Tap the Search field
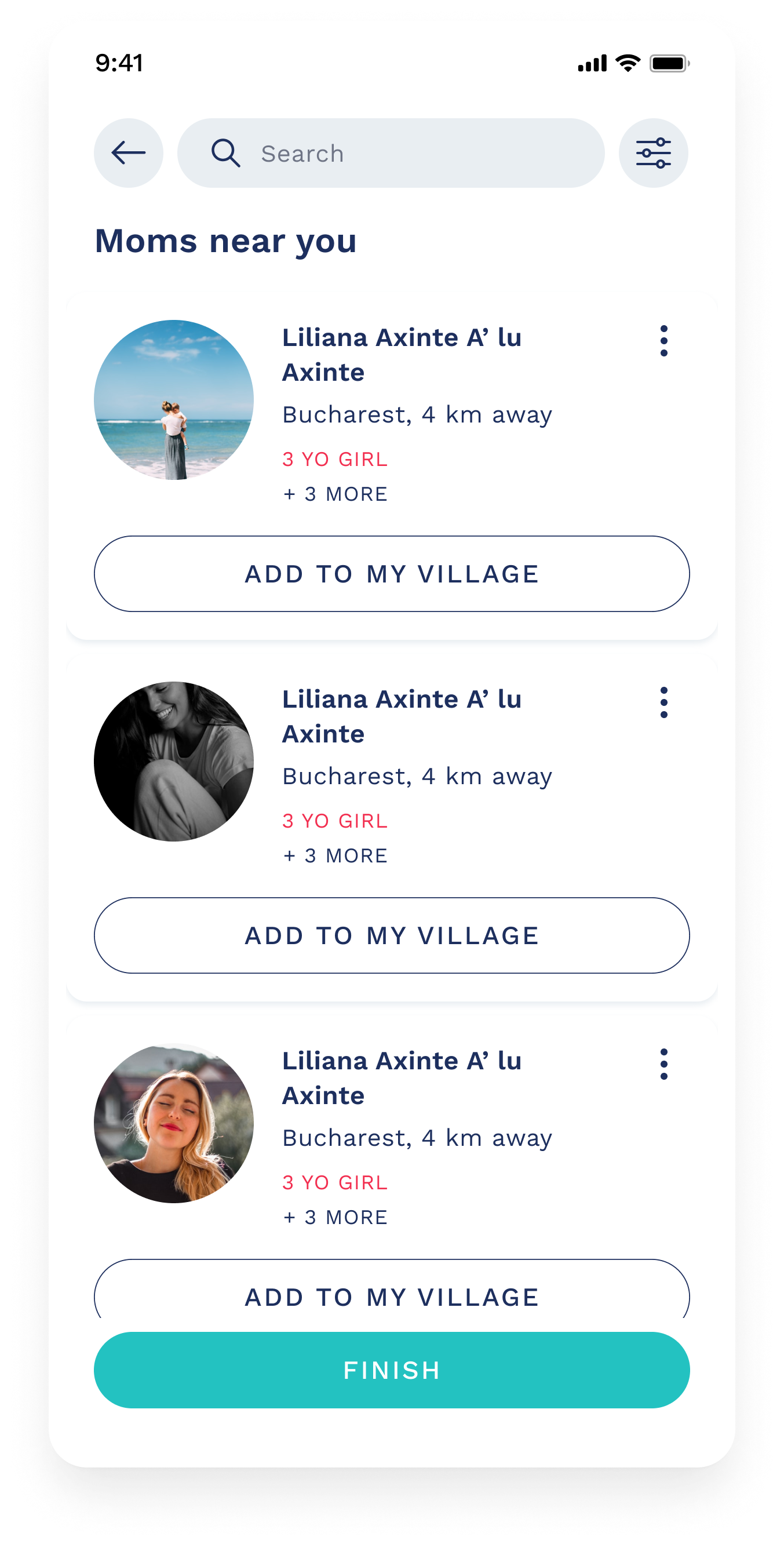This screenshot has height=1544, width=784. 391,153
